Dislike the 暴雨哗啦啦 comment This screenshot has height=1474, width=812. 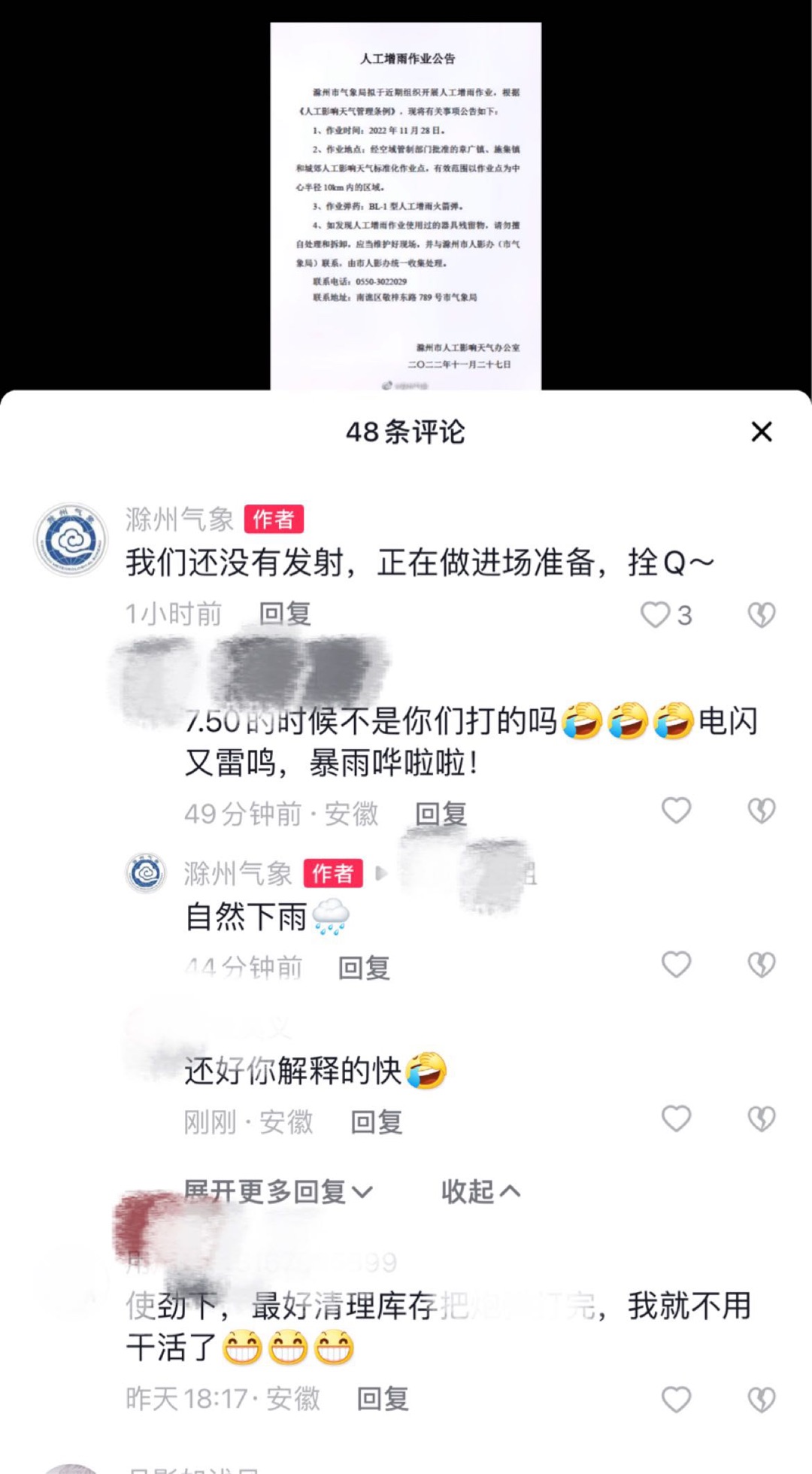tap(761, 811)
